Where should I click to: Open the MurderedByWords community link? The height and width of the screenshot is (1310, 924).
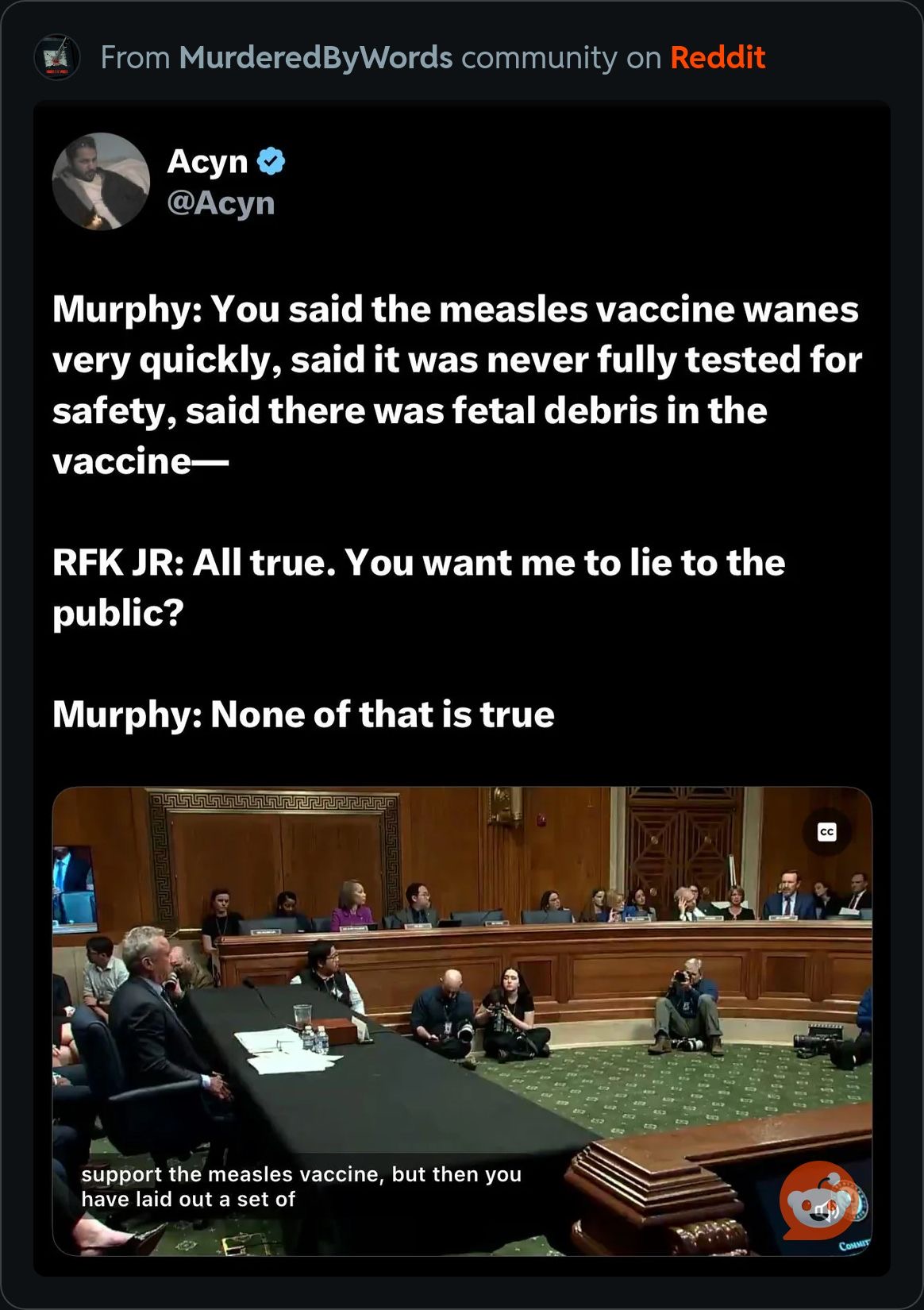click(315, 58)
